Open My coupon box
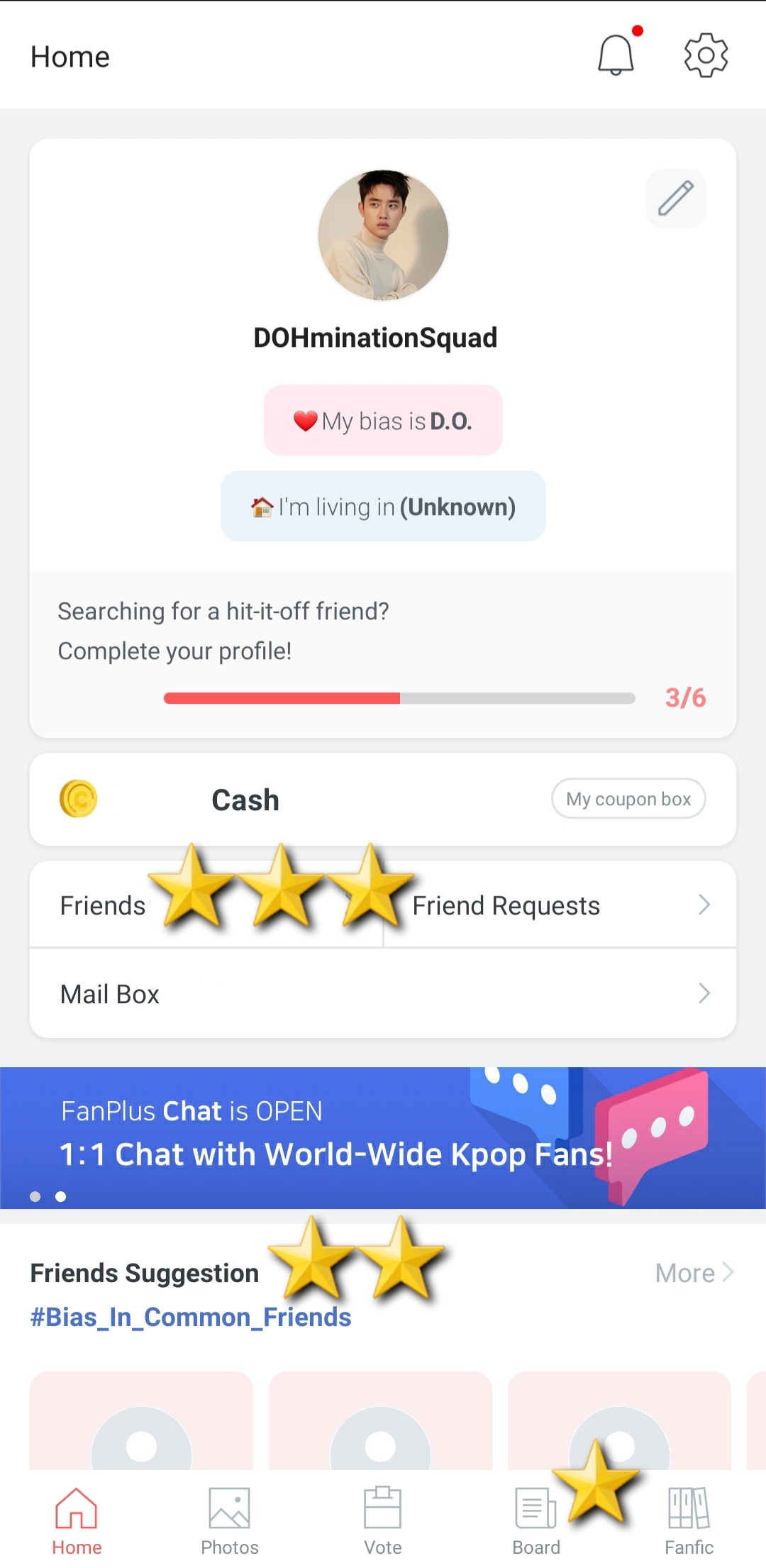The height and width of the screenshot is (1568, 766). (x=628, y=799)
